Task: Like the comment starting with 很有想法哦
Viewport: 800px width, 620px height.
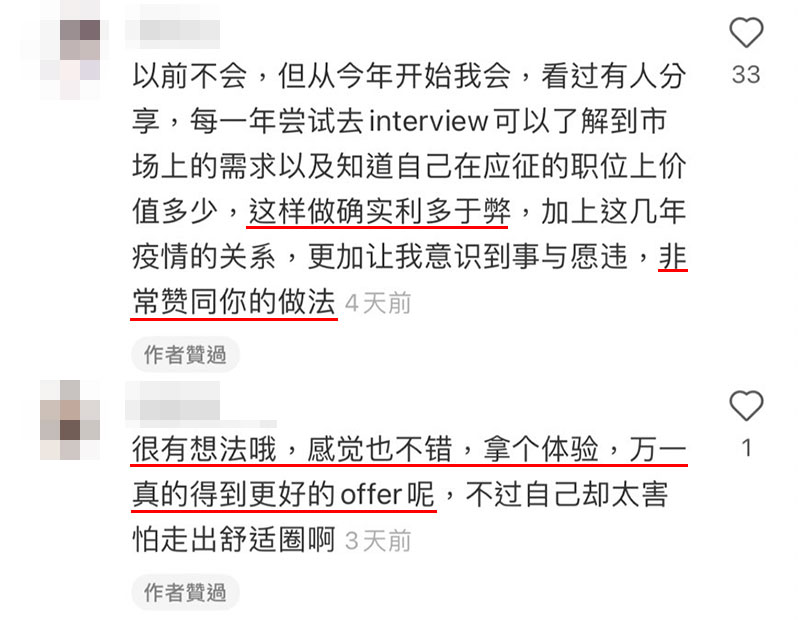Action: (x=746, y=407)
